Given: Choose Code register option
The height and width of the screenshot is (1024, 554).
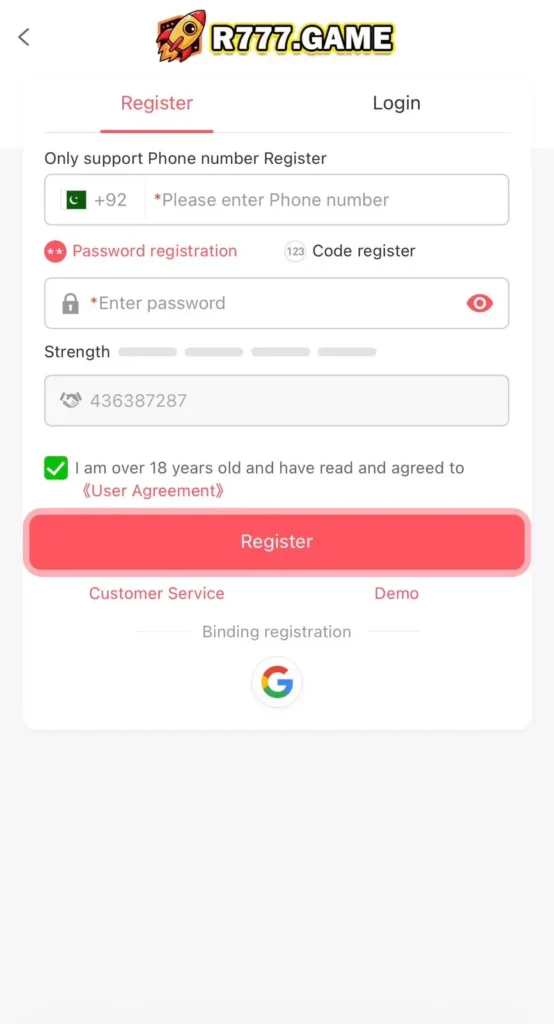Looking at the screenshot, I should pyautogui.click(x=350, y=251).
